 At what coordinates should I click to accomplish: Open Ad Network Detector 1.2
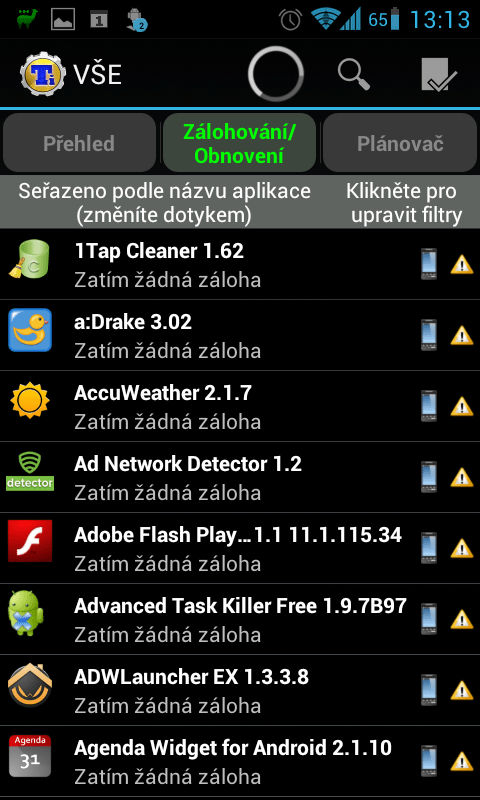240,477
